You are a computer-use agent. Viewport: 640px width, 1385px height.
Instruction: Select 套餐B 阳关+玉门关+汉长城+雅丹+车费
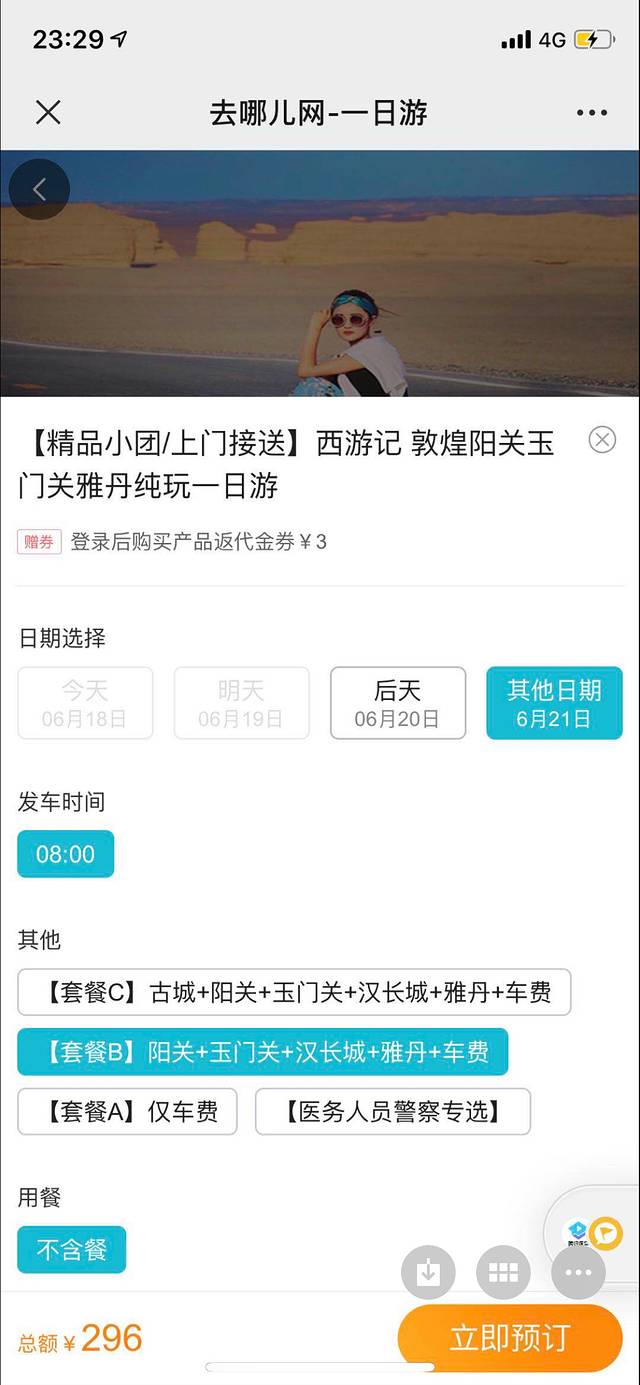point(262,1052)
